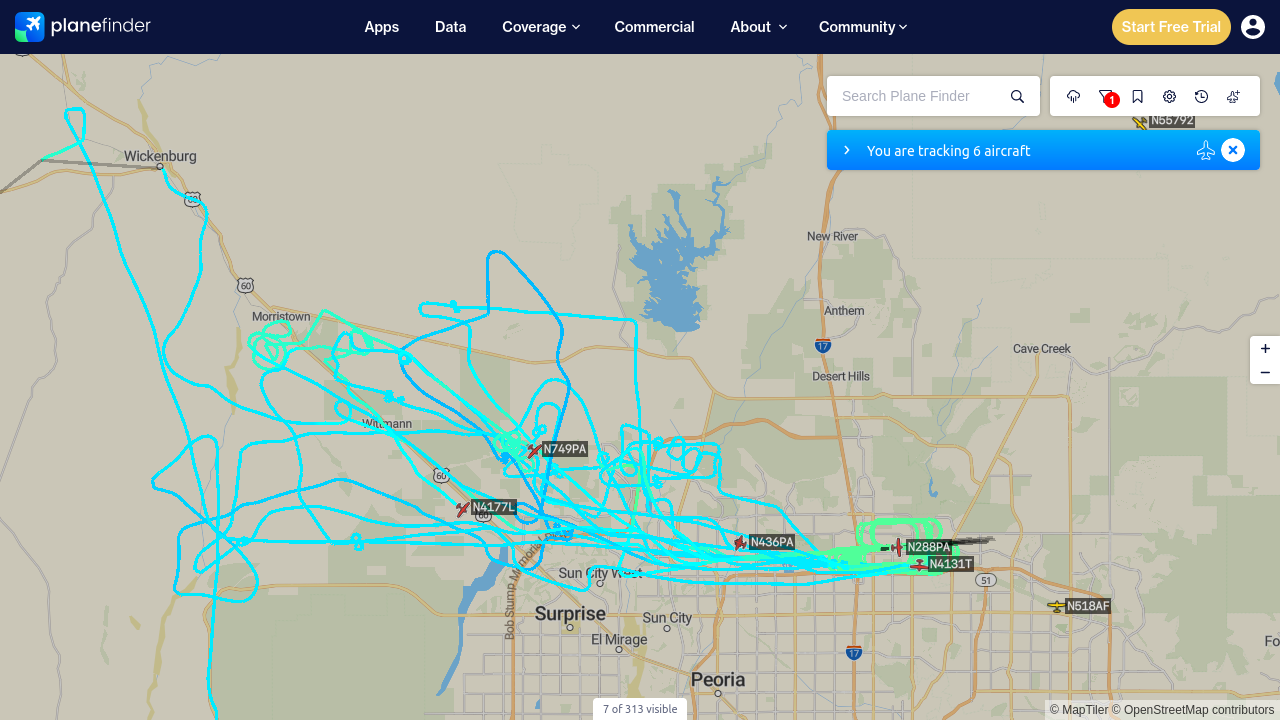Screen dimensions: 1280x720
Task: Open saved bookmarks
Action: coord(1138,96)
